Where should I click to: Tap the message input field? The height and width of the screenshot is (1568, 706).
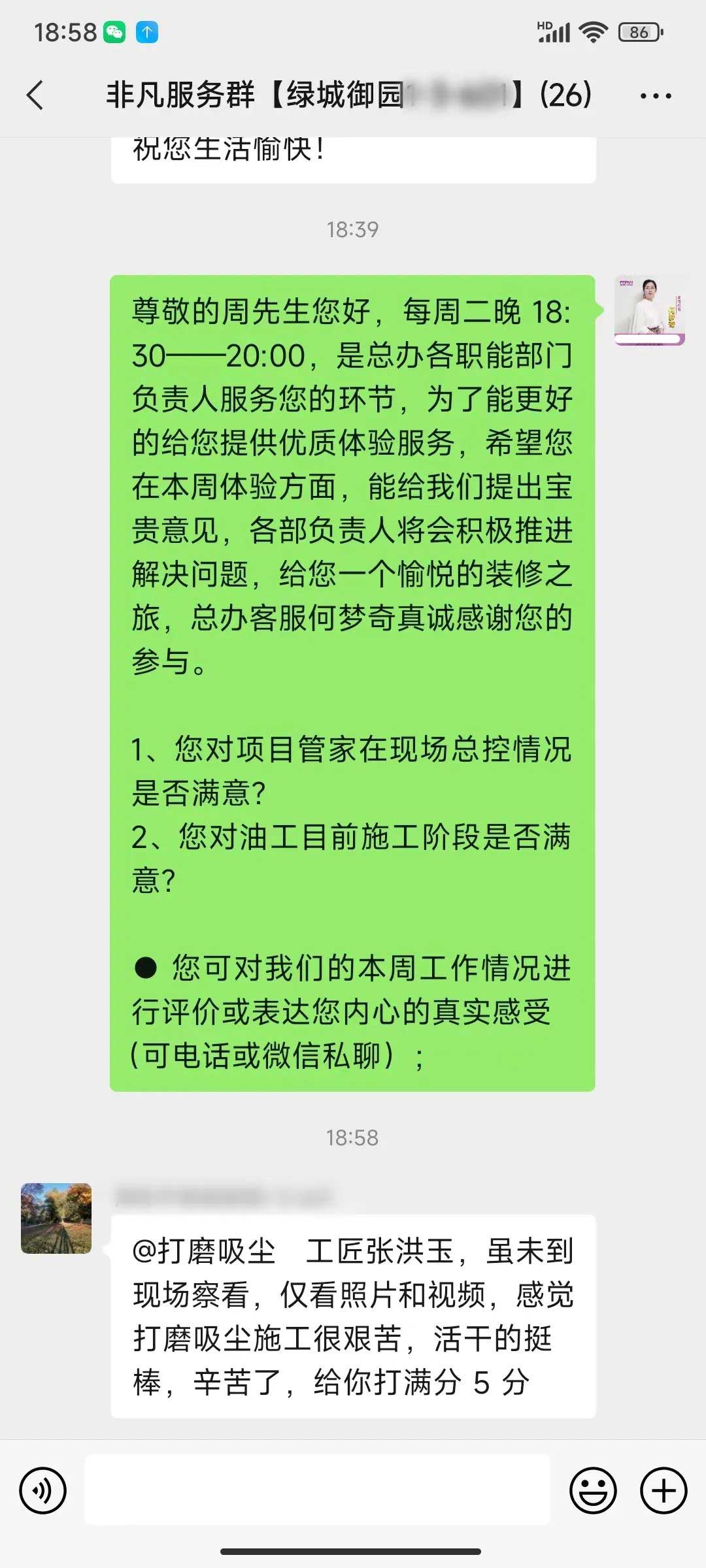point(317,1490)
